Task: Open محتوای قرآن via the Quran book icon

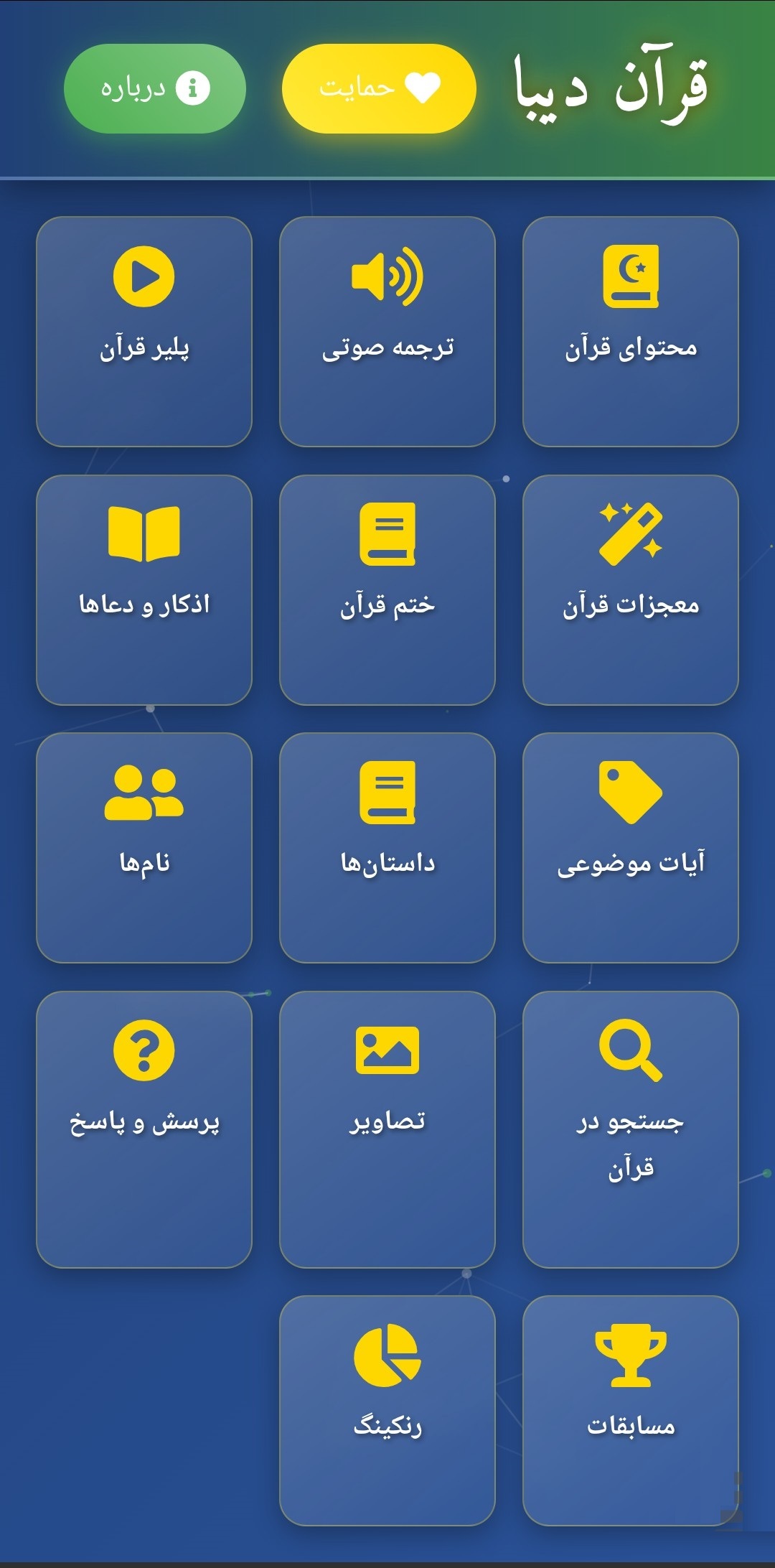Action: coord(631,276)
